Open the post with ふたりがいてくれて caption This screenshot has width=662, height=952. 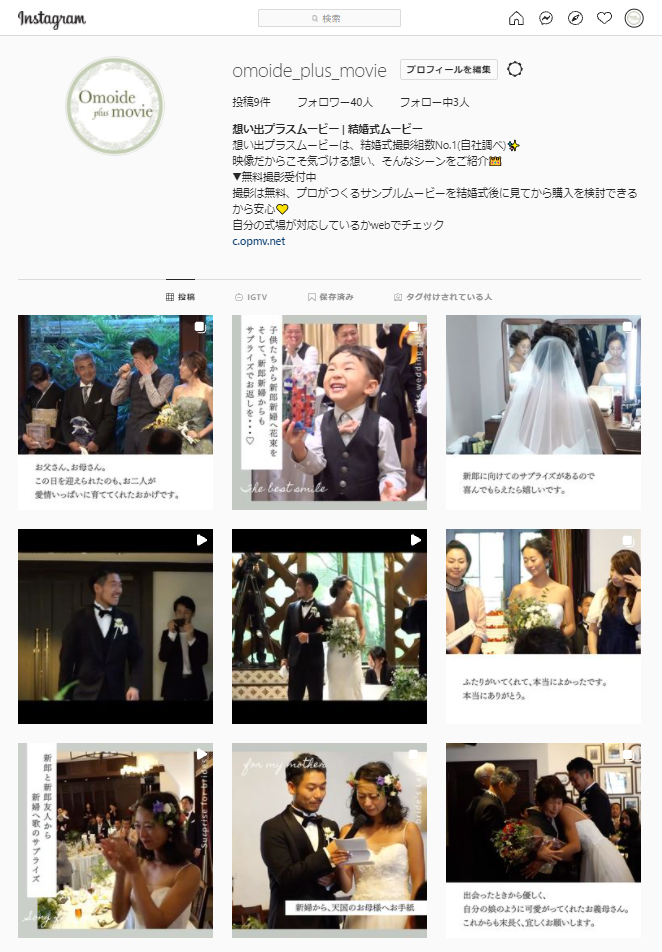[543, 626]
